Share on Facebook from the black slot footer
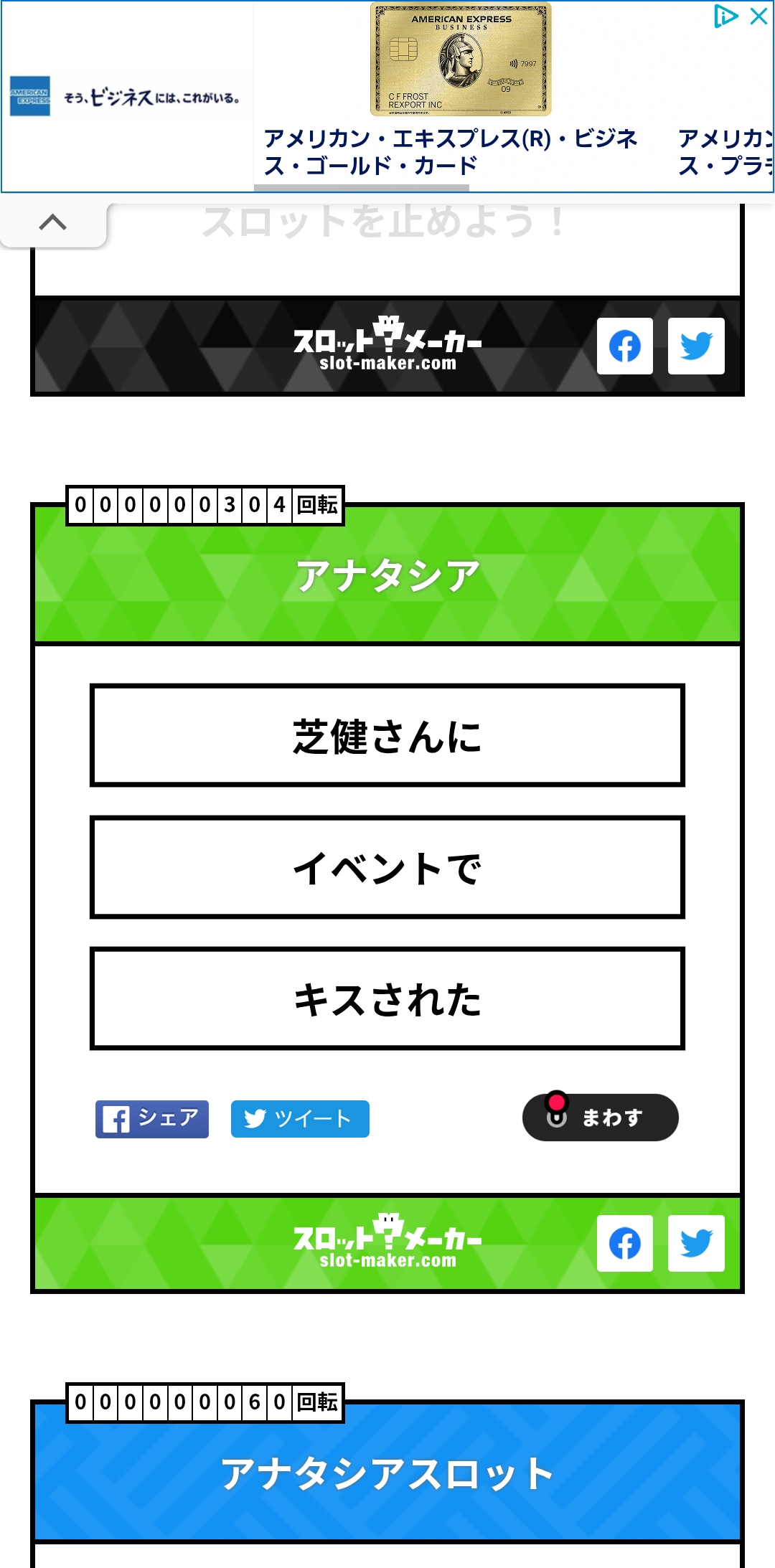The height and width of the screenshot is (1568, 775). [x=624, y=346]
